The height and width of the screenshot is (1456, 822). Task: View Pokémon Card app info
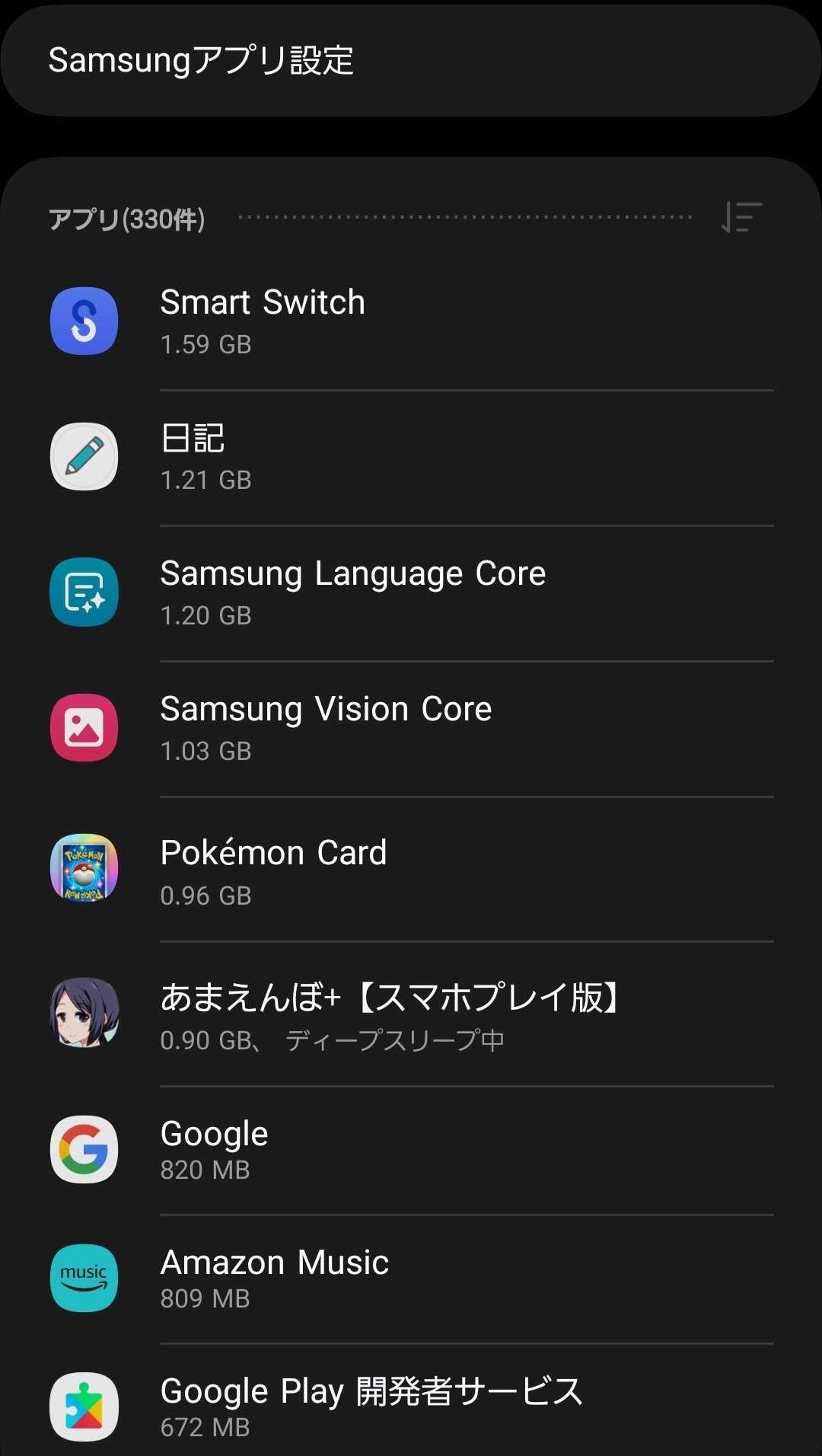click(x=411, y=871)
